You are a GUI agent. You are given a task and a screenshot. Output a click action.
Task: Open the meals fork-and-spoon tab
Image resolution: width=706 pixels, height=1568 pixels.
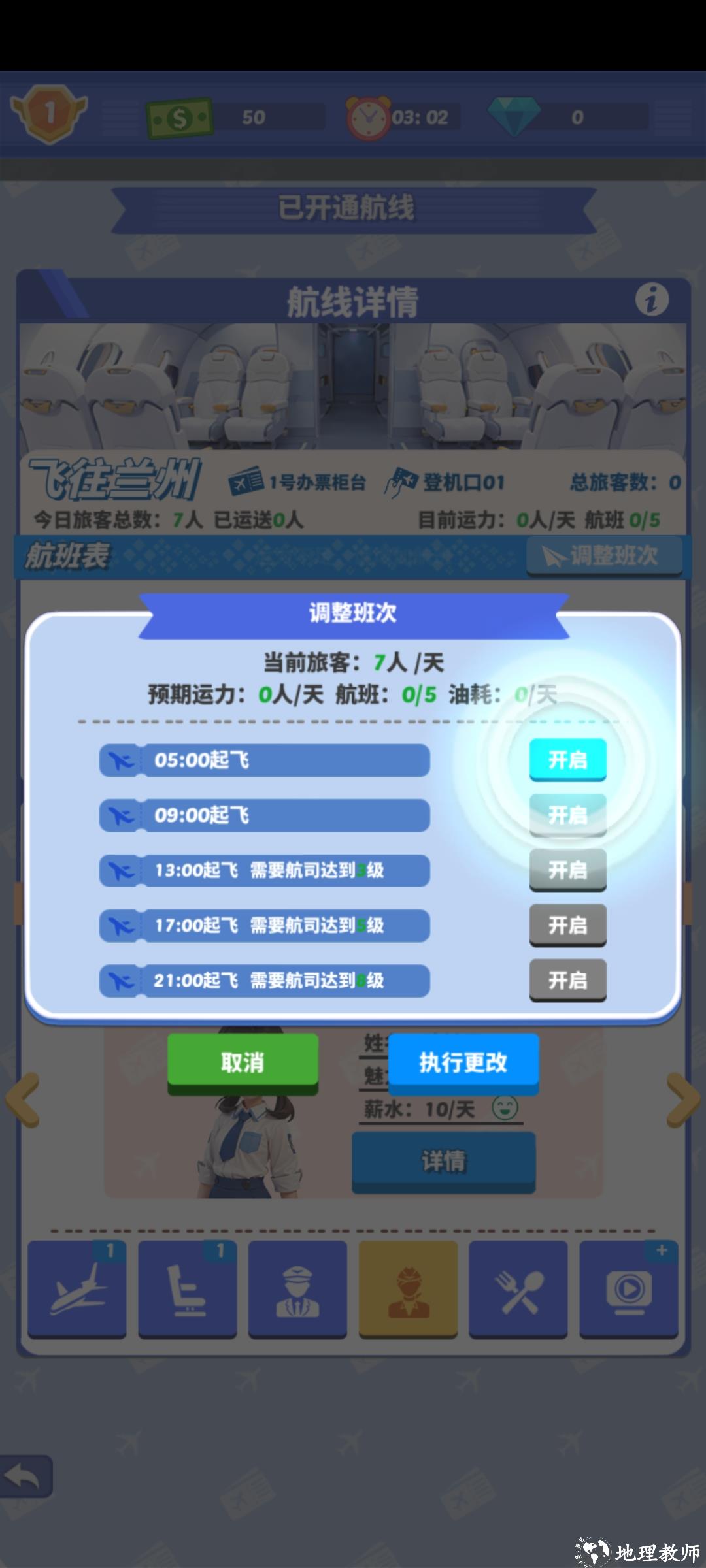click(x=518, y=1289)
